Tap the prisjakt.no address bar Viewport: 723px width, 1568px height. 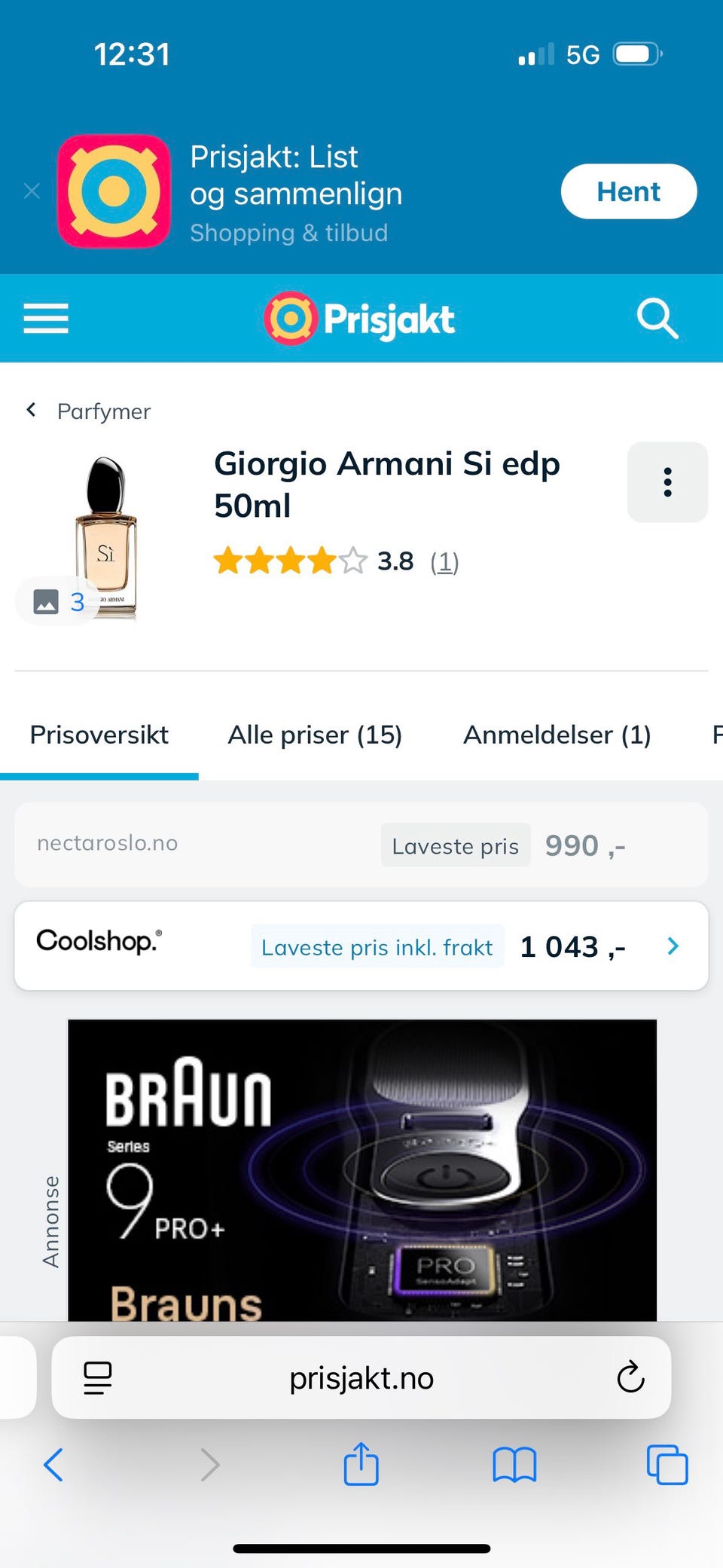(x=361, y=1378)
